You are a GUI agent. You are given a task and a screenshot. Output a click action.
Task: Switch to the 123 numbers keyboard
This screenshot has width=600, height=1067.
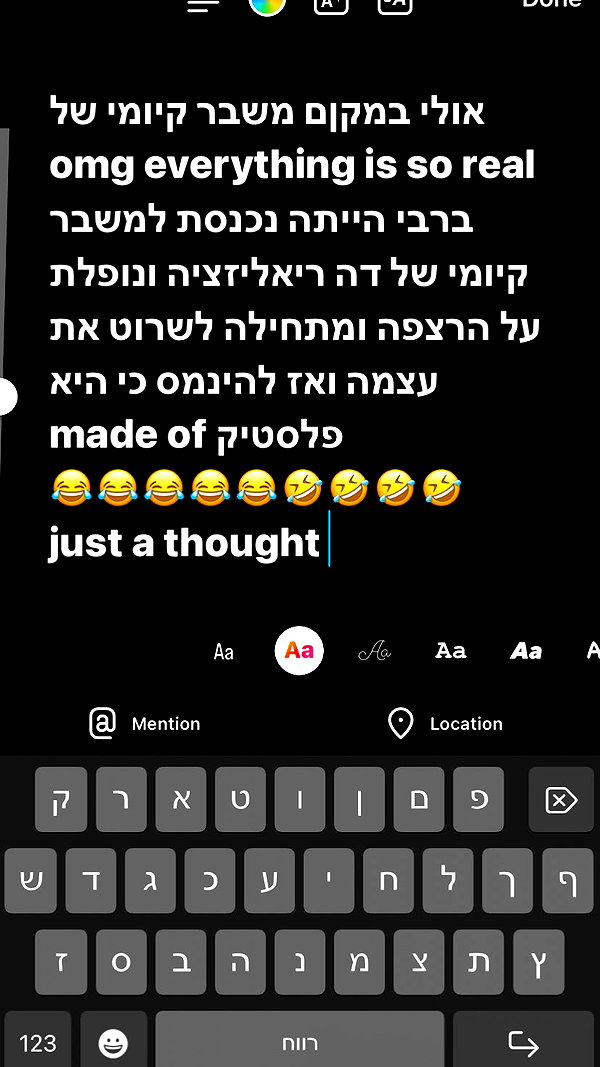[x=37, y=1041]
